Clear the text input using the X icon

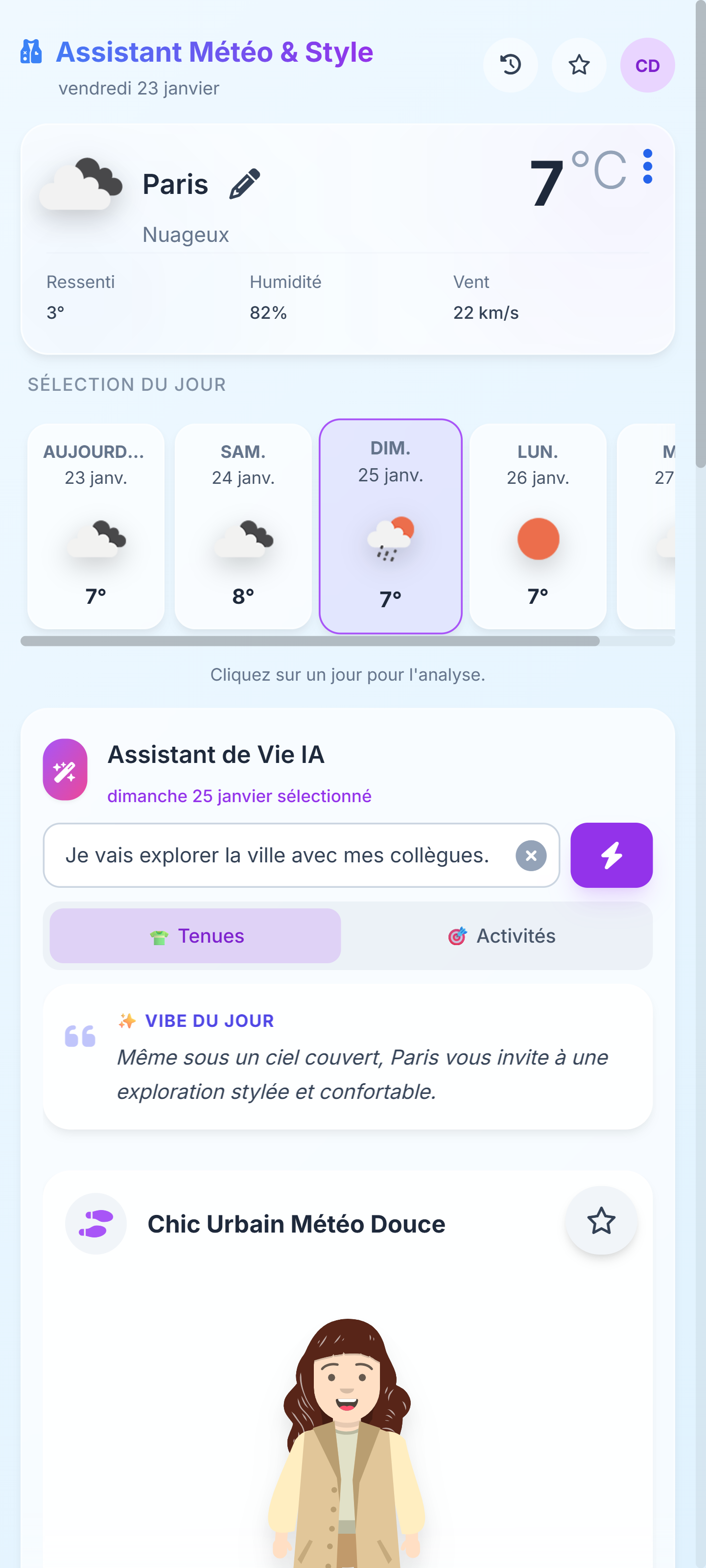click(530, 855)
